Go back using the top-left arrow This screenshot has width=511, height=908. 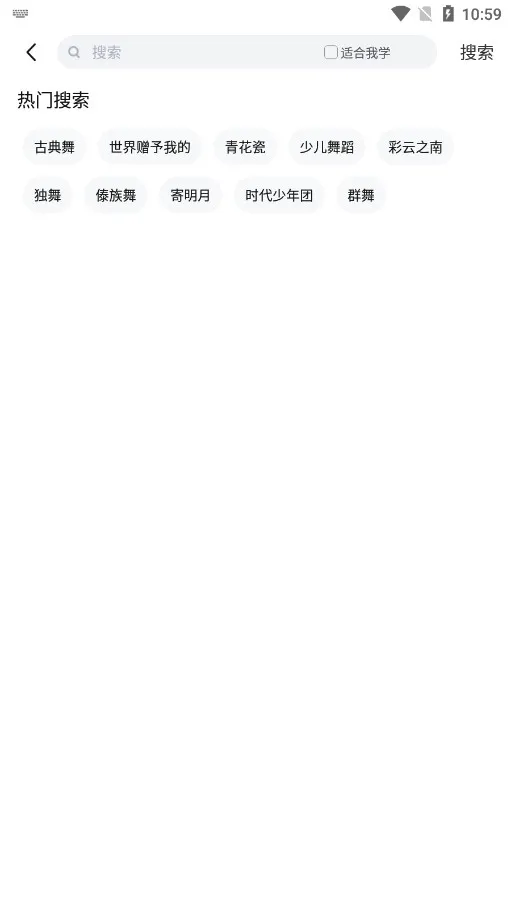click(31, 53)
